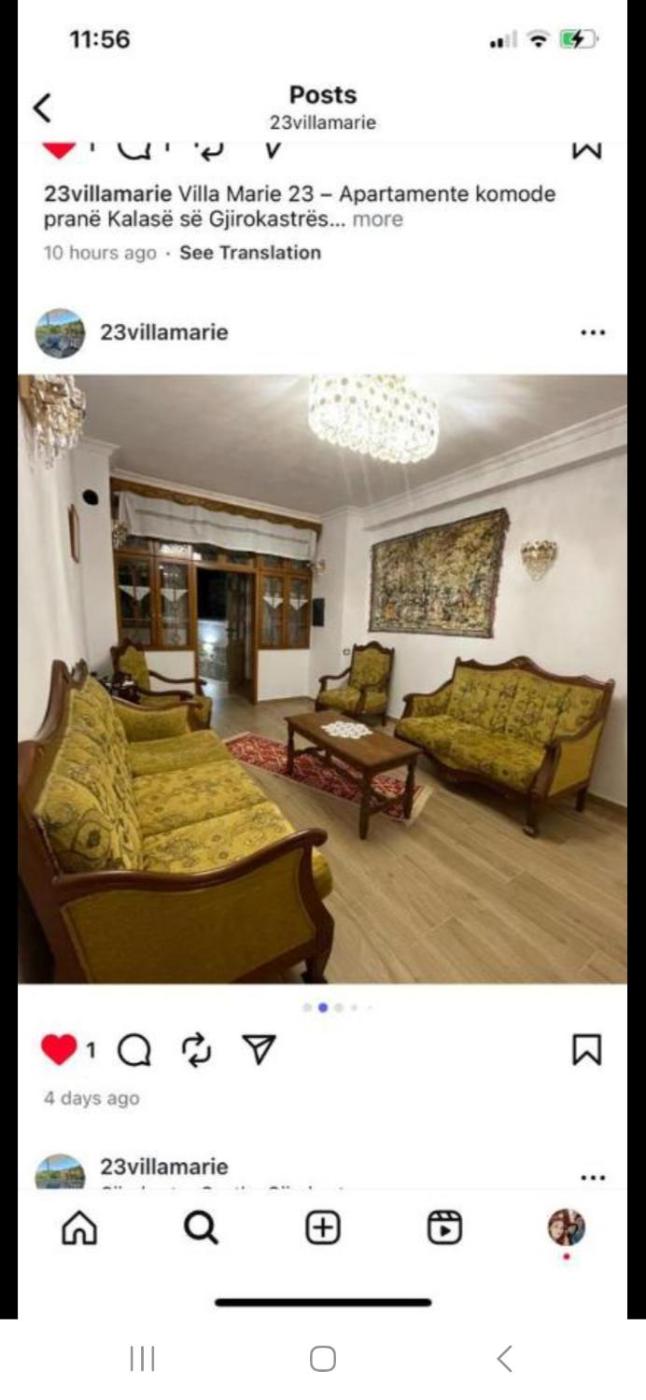Tap See Translation under the caption
This screenshot has height=1400, width=646.
[x=250, y=253]
